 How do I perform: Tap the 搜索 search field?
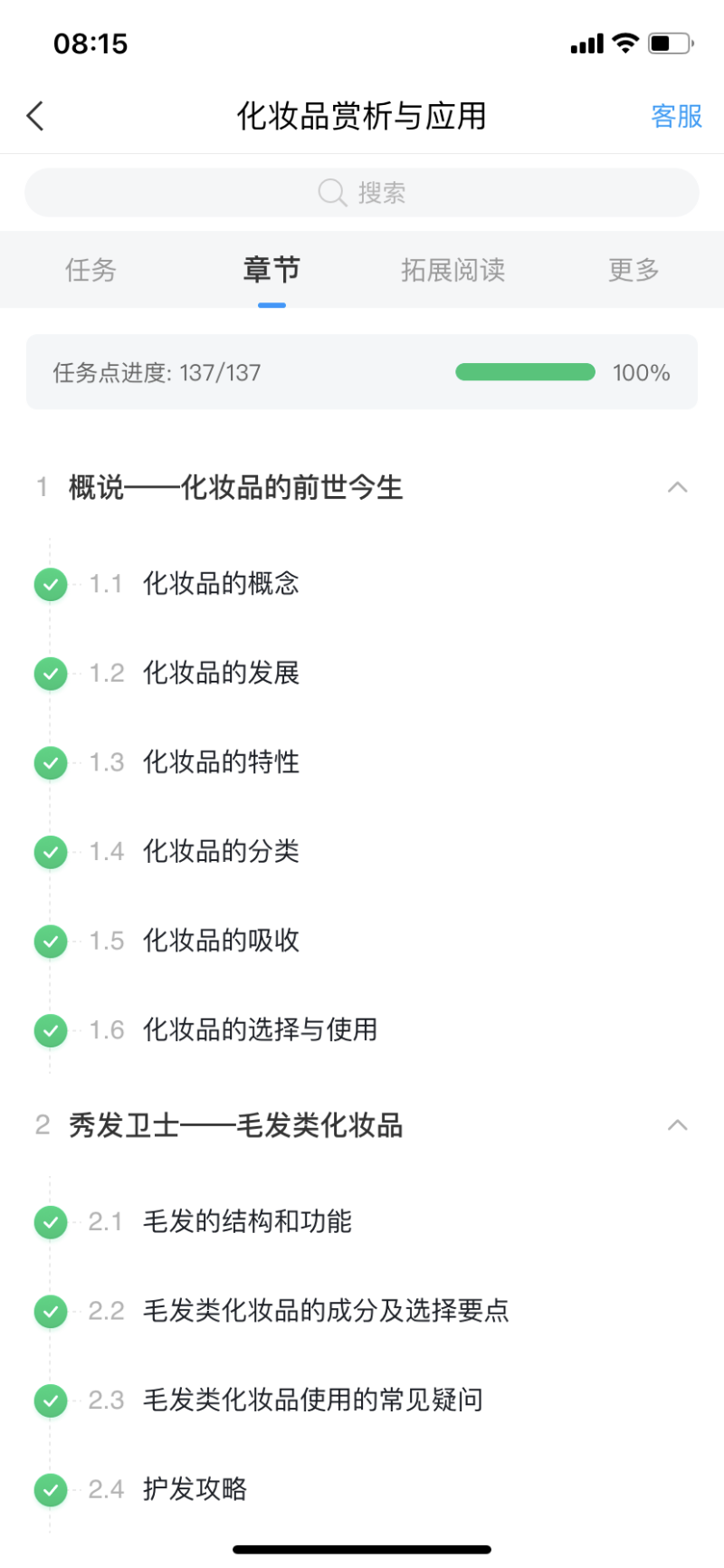pos(362,193)
